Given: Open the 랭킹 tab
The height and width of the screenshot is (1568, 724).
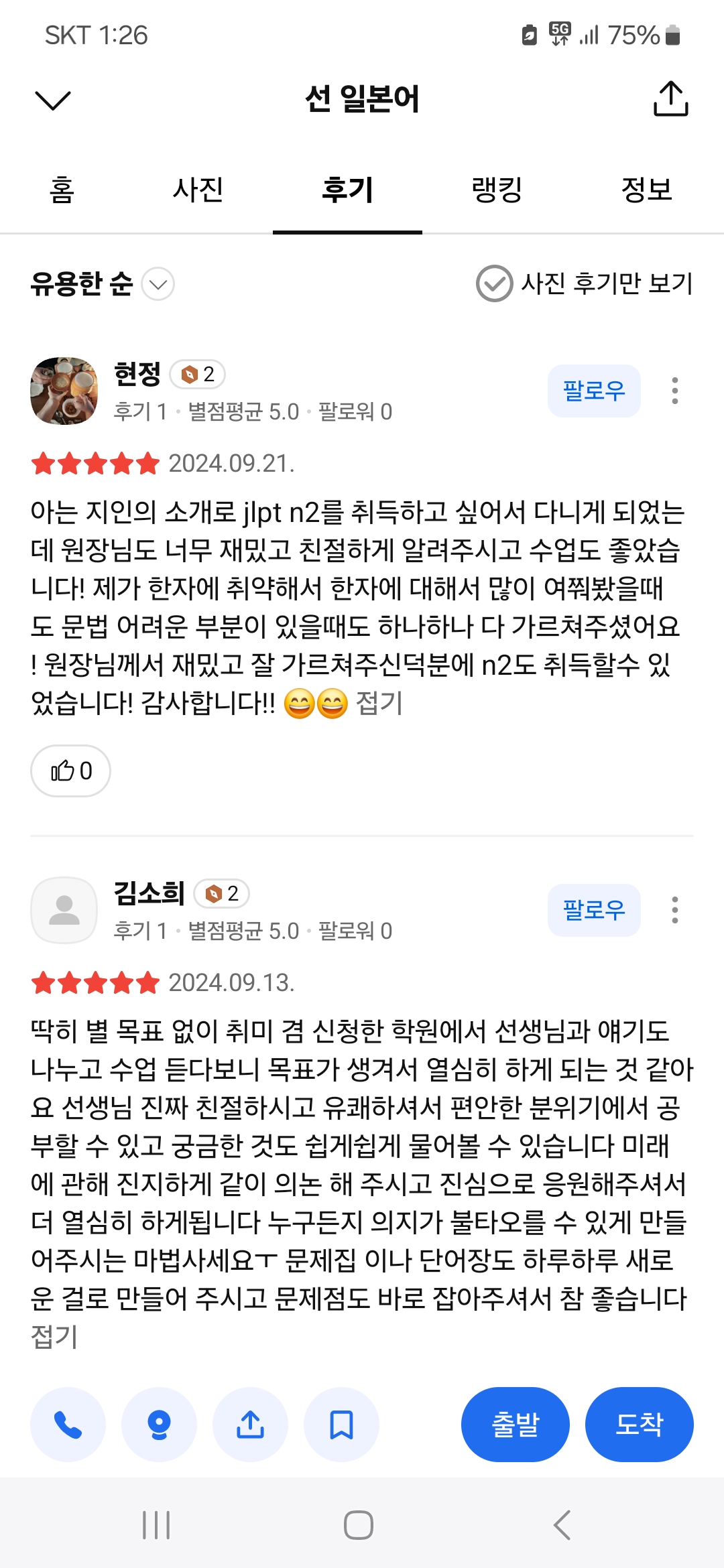Looking at the screenshot, I should pyautogui.click(x=497, y=190).
